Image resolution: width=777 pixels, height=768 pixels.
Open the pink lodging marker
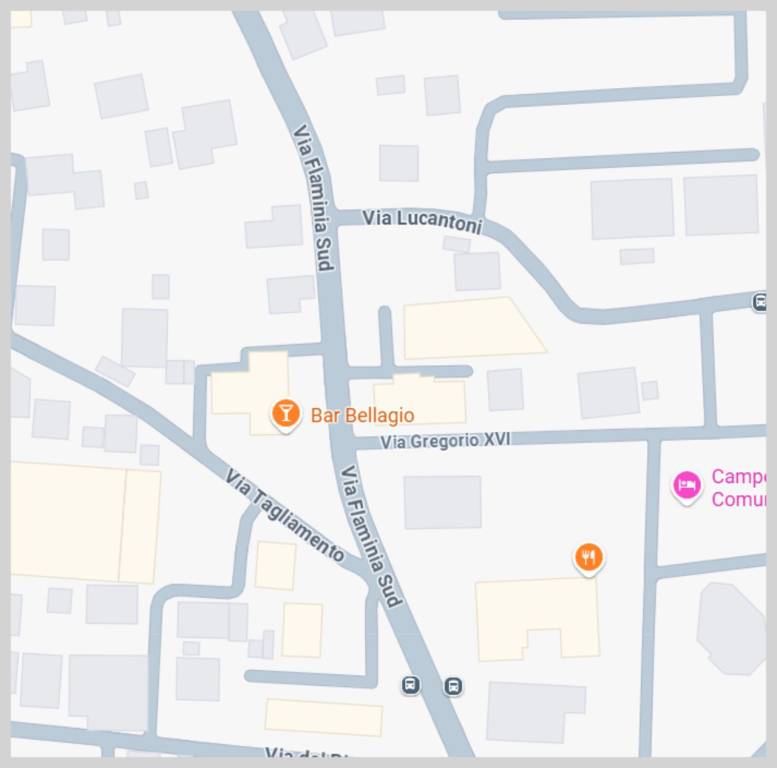click(686, 486)
